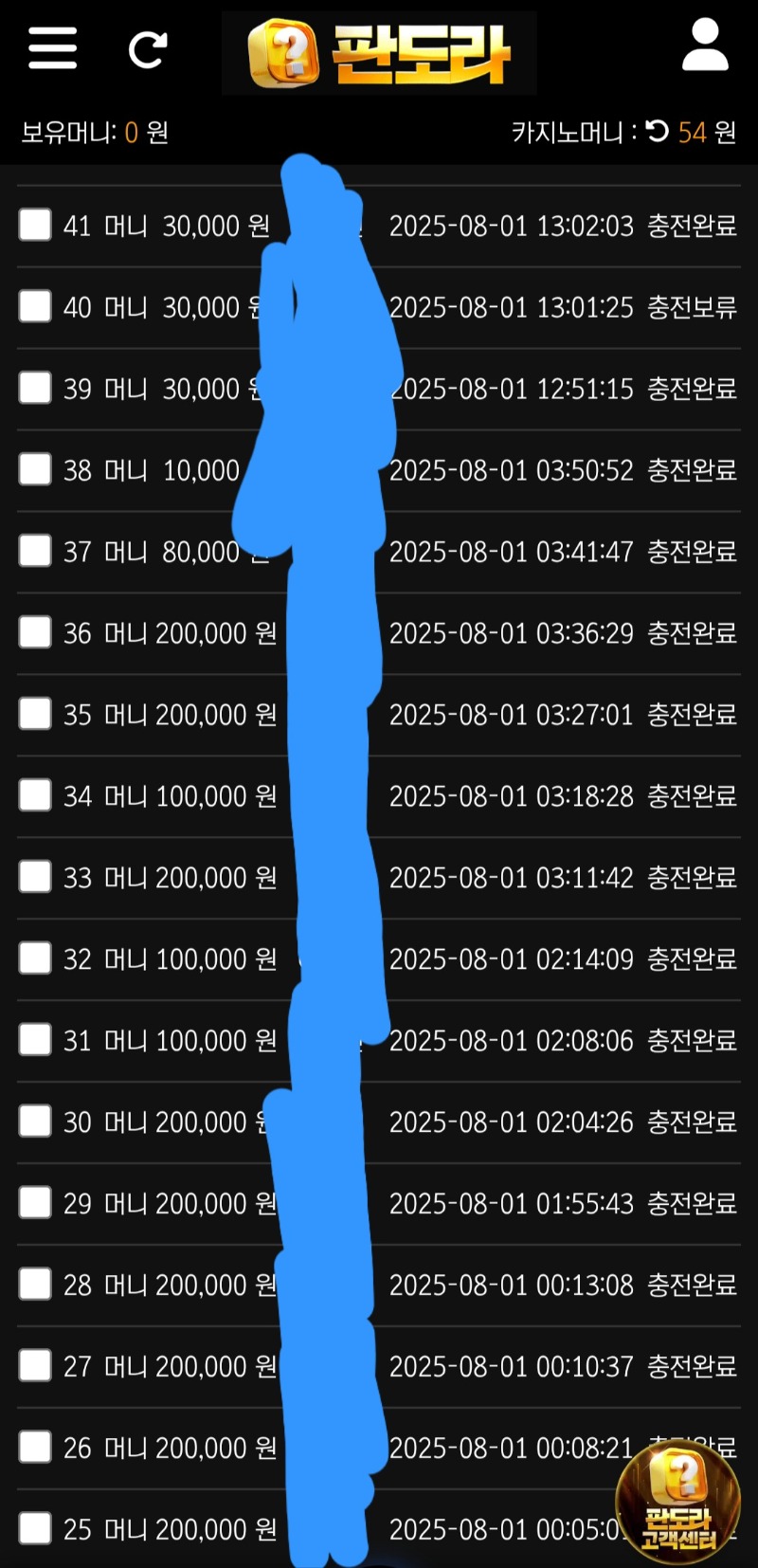Screen dimensions: 758x1568
Task: Open the hamburger menu
Action: (x=52, y=47)
